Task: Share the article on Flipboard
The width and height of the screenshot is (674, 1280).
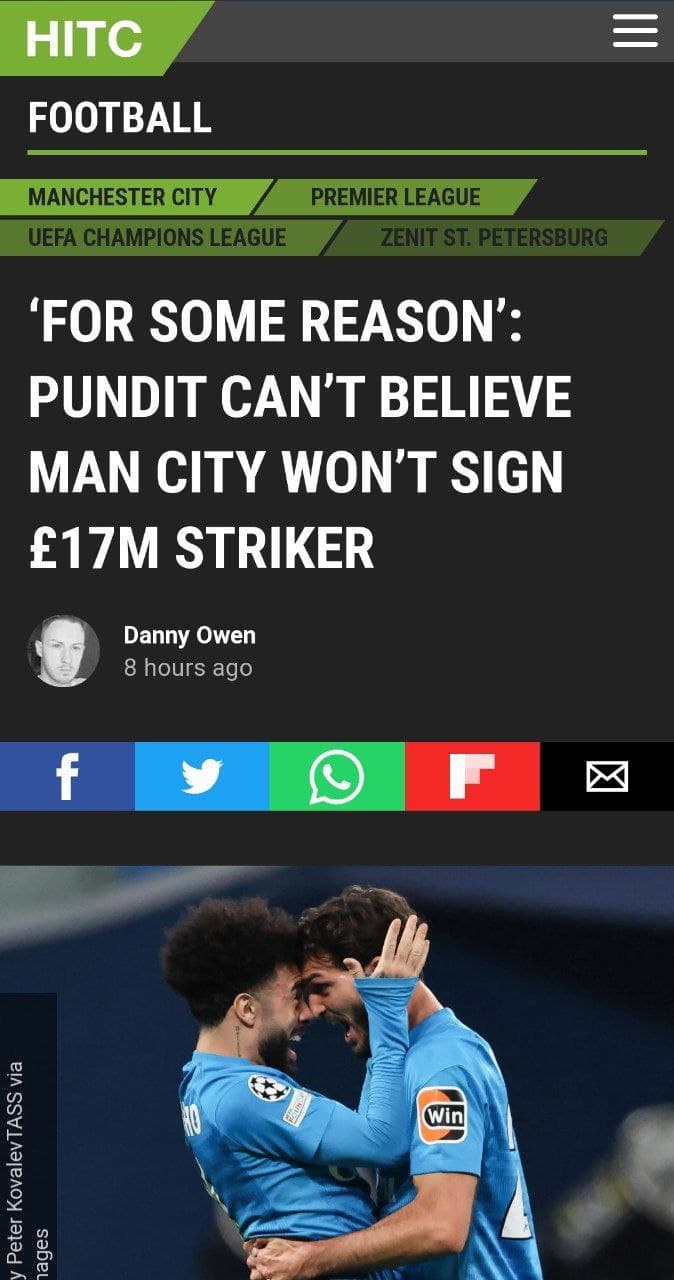Action: pyautogui.click(x=472, y=776)
